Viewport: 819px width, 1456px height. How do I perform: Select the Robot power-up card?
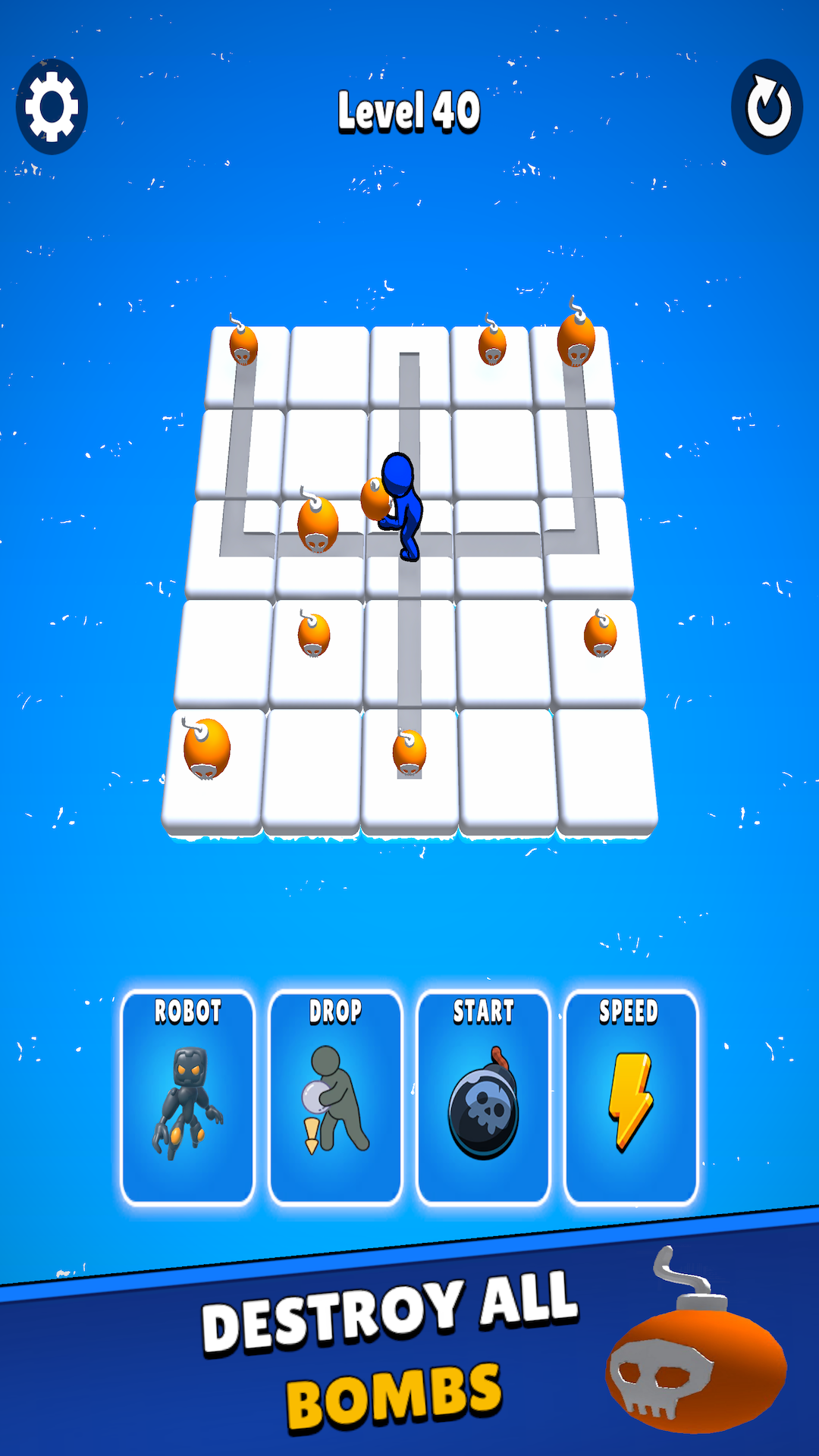[187, 1097]
